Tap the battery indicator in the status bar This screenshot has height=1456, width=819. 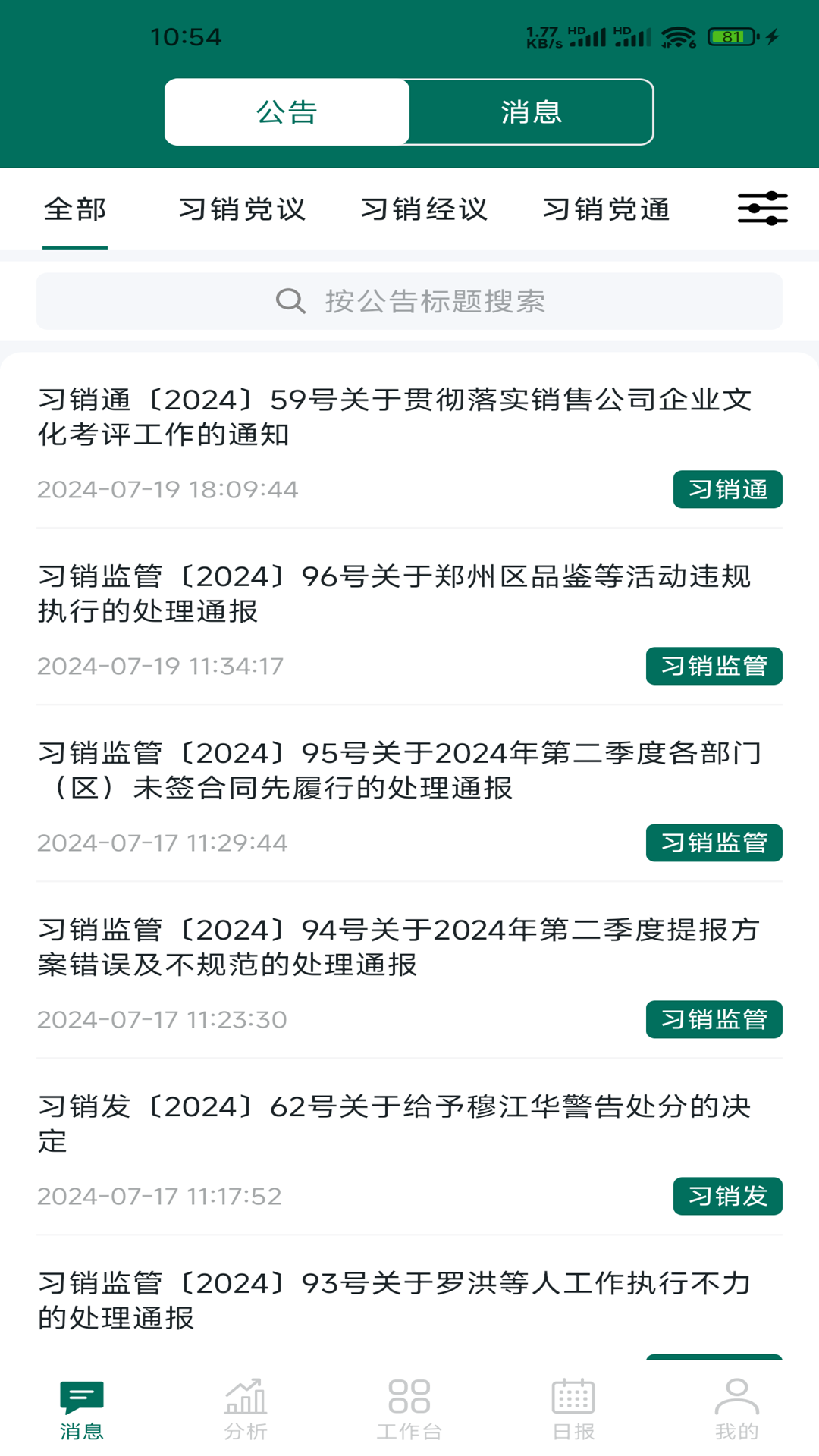pos(730,33)
